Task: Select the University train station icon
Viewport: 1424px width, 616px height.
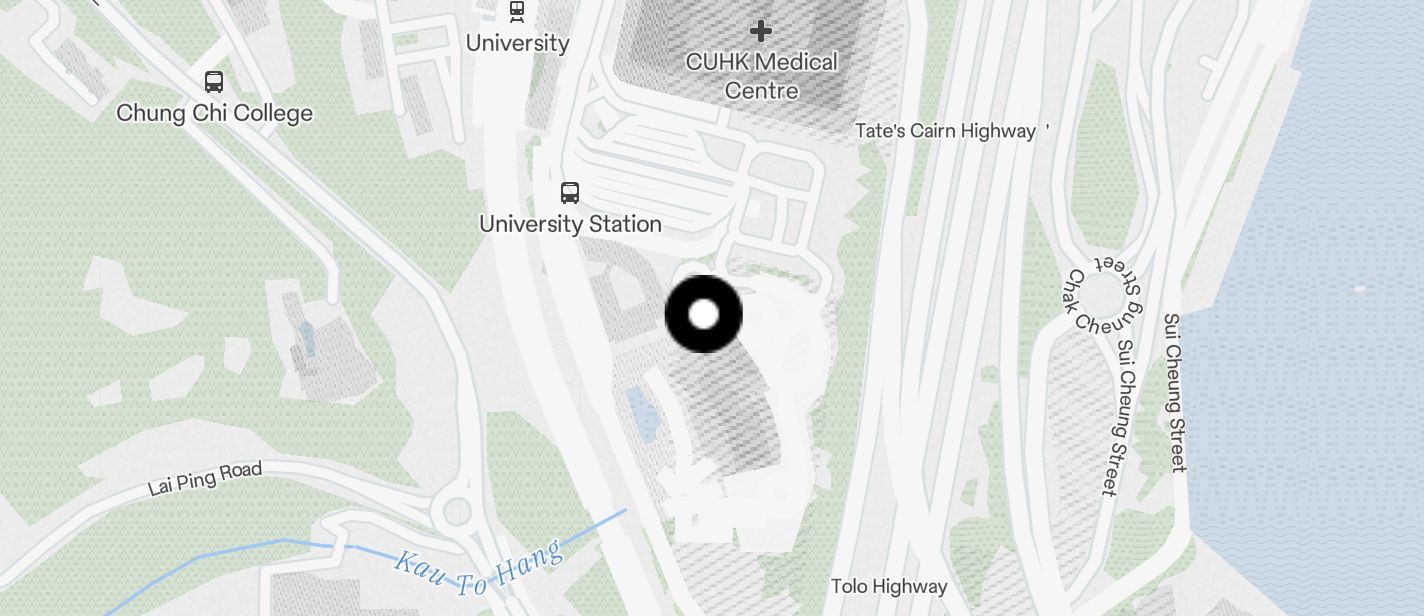Action: coord(516,11)
